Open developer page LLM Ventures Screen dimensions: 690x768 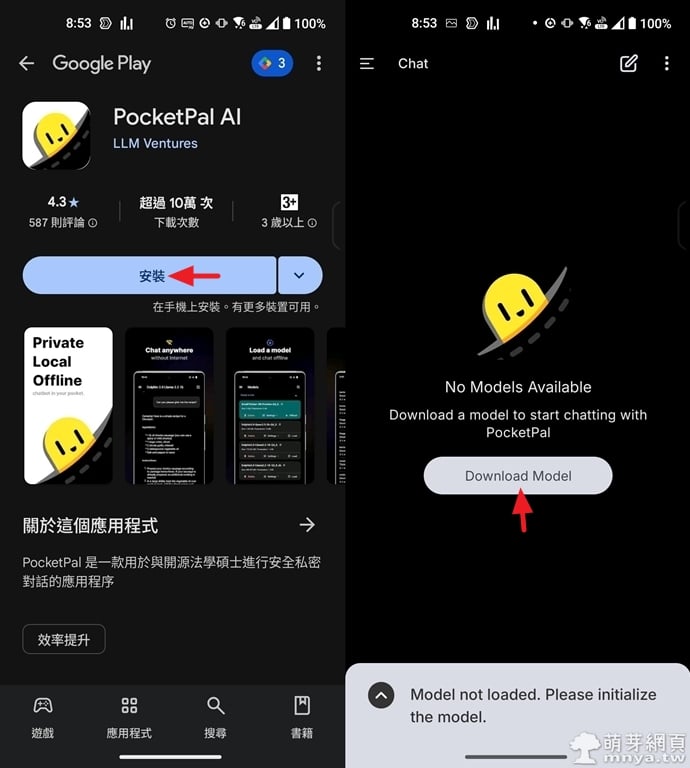(155, 143)
